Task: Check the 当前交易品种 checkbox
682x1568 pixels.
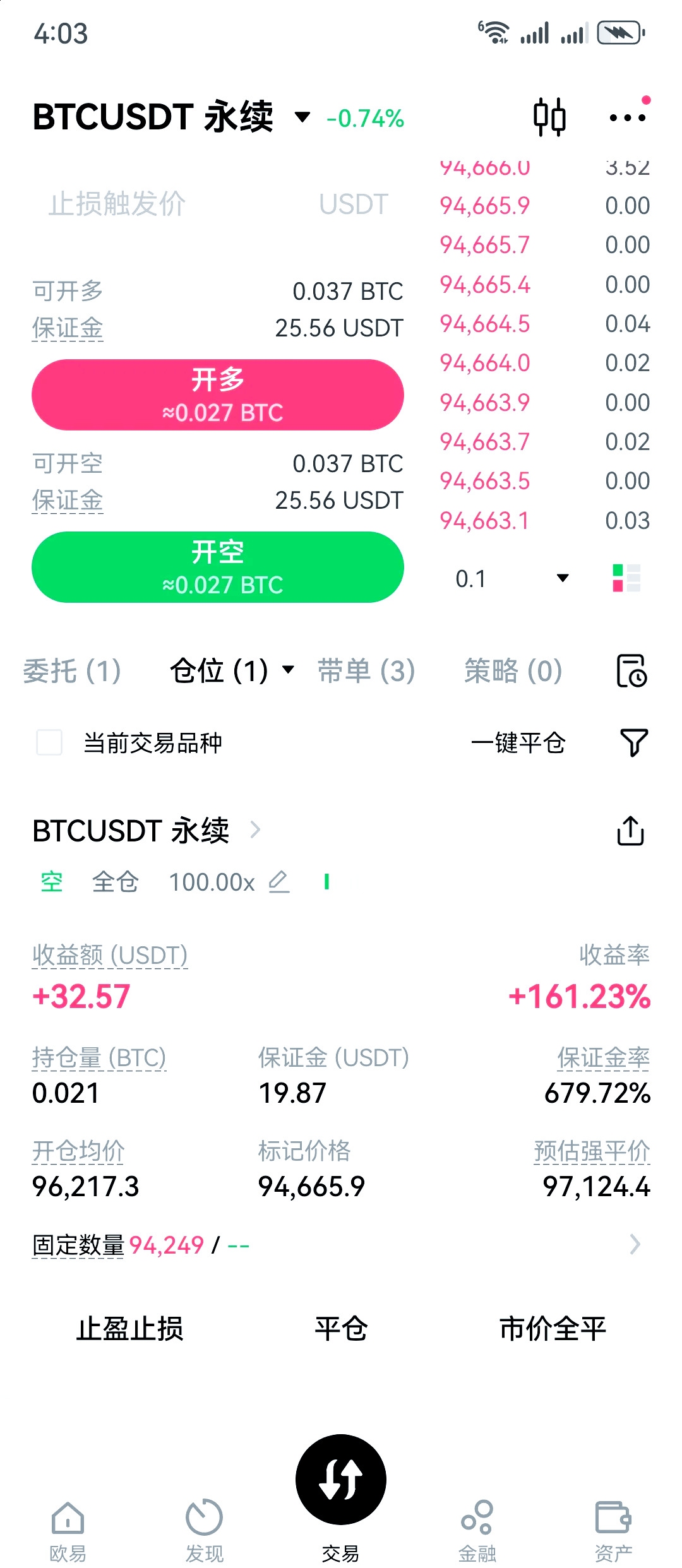Action: click(48, 744)
